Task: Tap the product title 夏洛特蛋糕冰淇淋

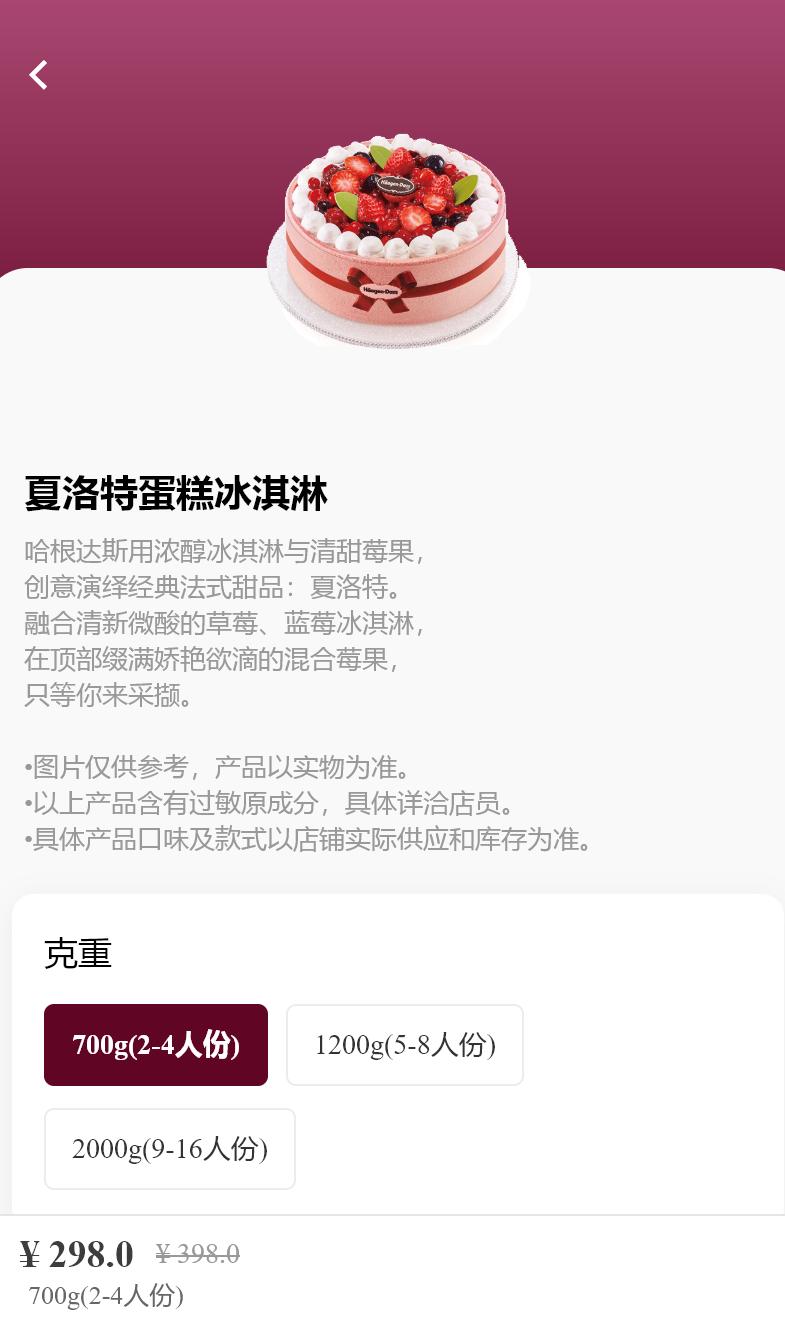Action: pyautogui.click(x=176, y=493)
